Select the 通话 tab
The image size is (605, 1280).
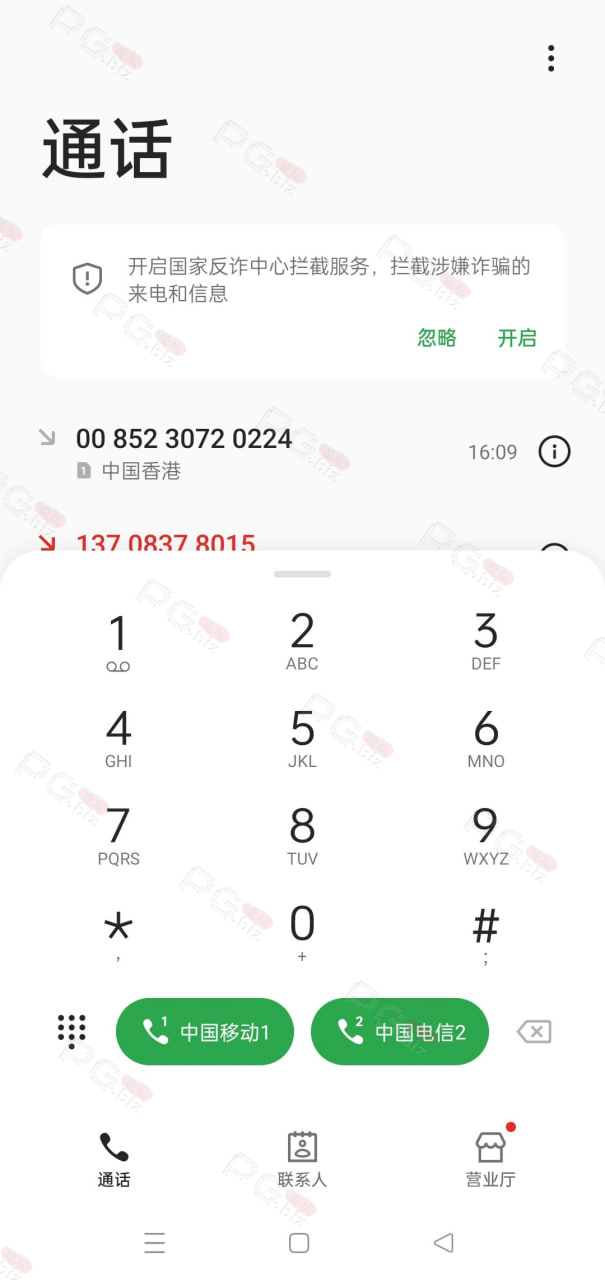(x=114, y=1160)
